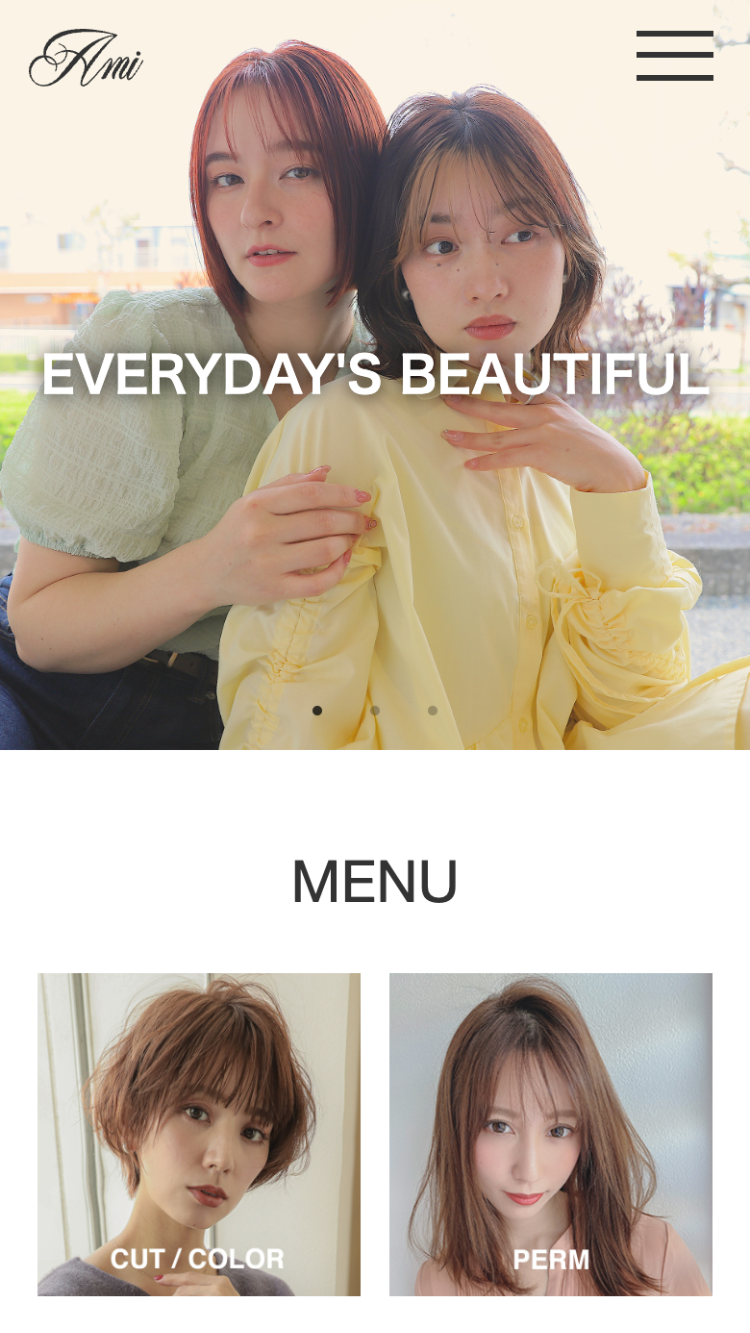Select the first slide dot

tap(317, 710)
